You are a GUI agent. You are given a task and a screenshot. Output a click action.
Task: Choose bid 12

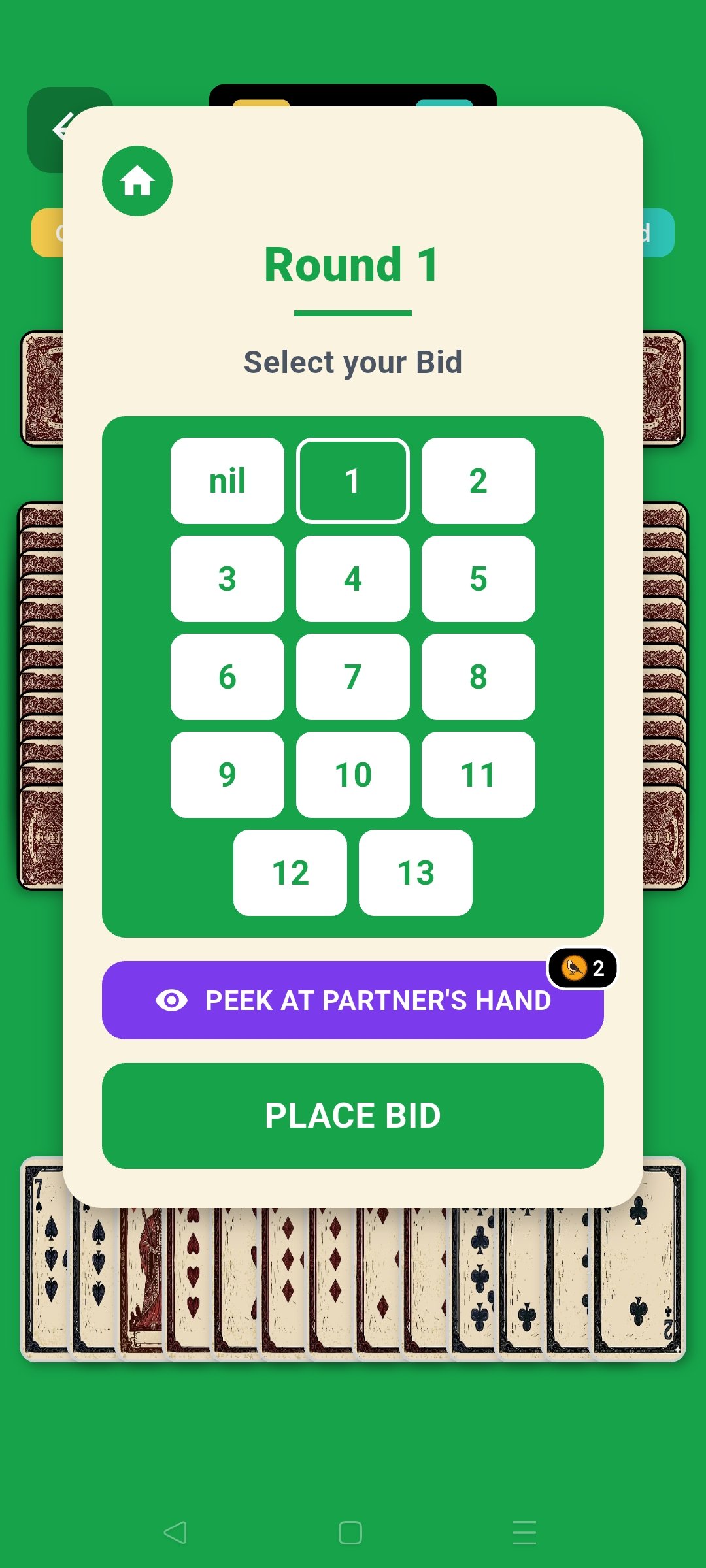[290, 873]
